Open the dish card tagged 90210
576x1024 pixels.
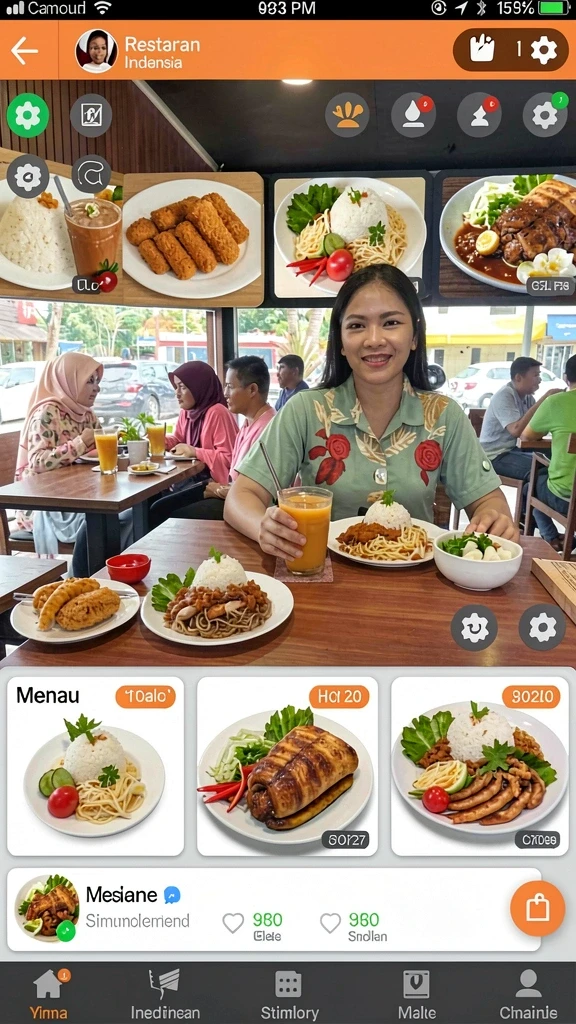point(479,766)
